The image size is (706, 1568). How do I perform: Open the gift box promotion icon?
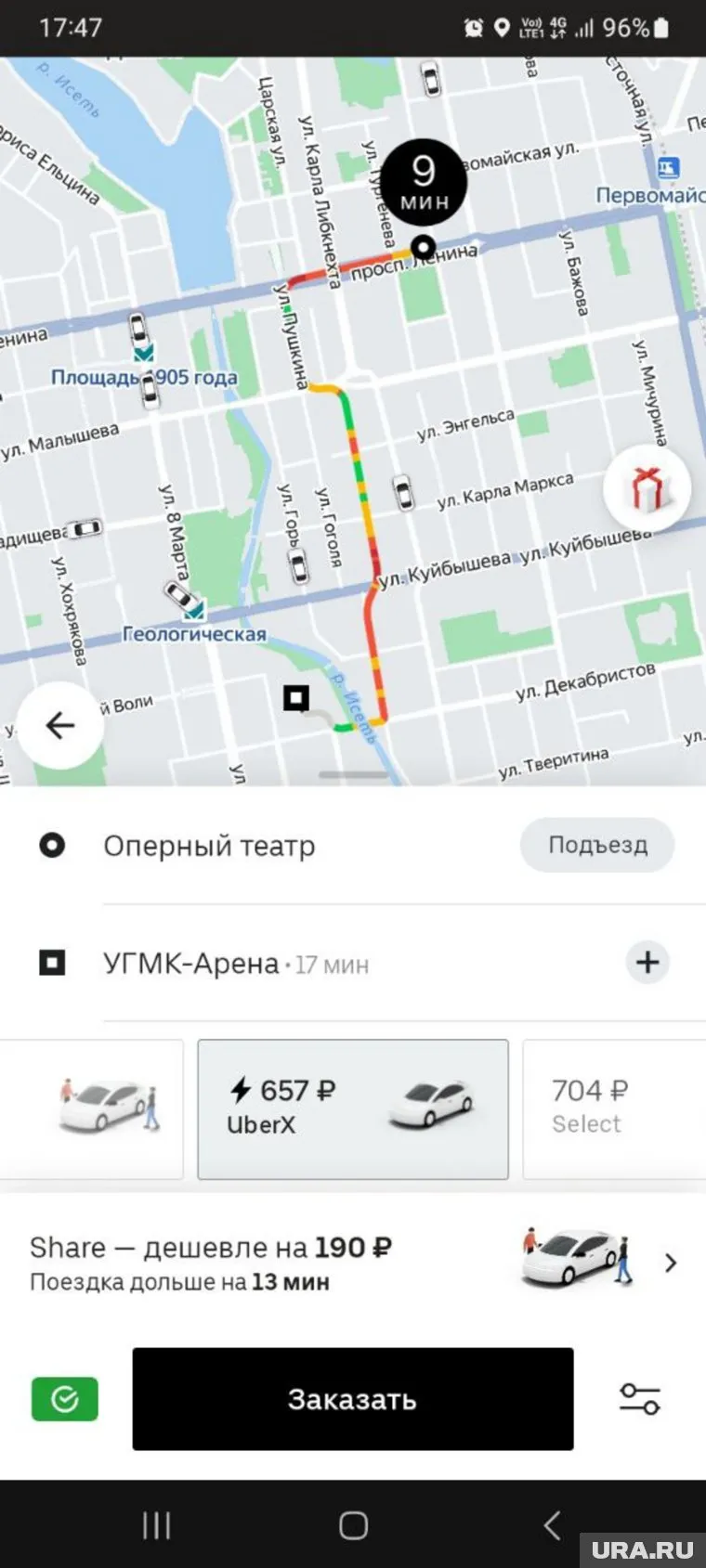click(647, 488)
